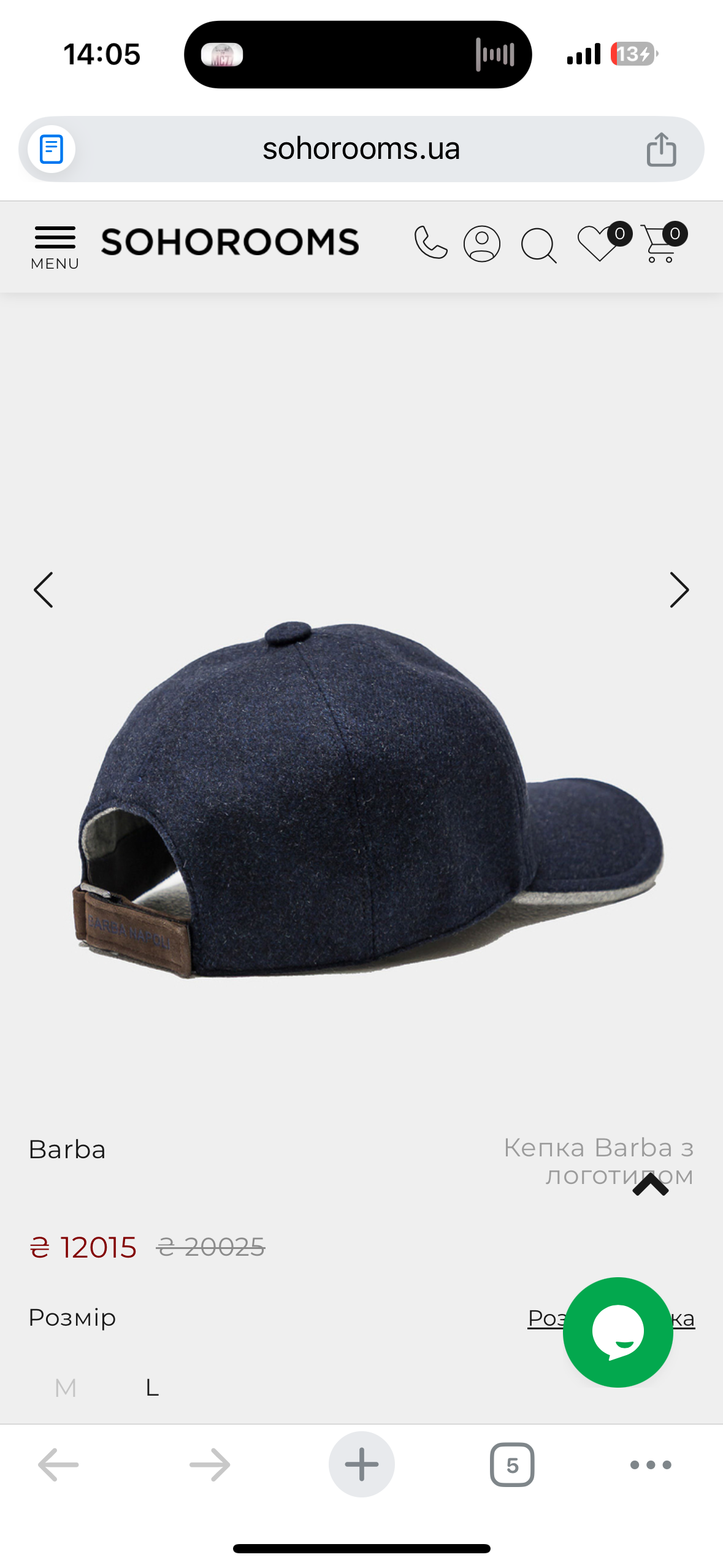Screen dimensions: 723x1568
Task: View the 5 open tabs
Action: tap(512, 1464)
